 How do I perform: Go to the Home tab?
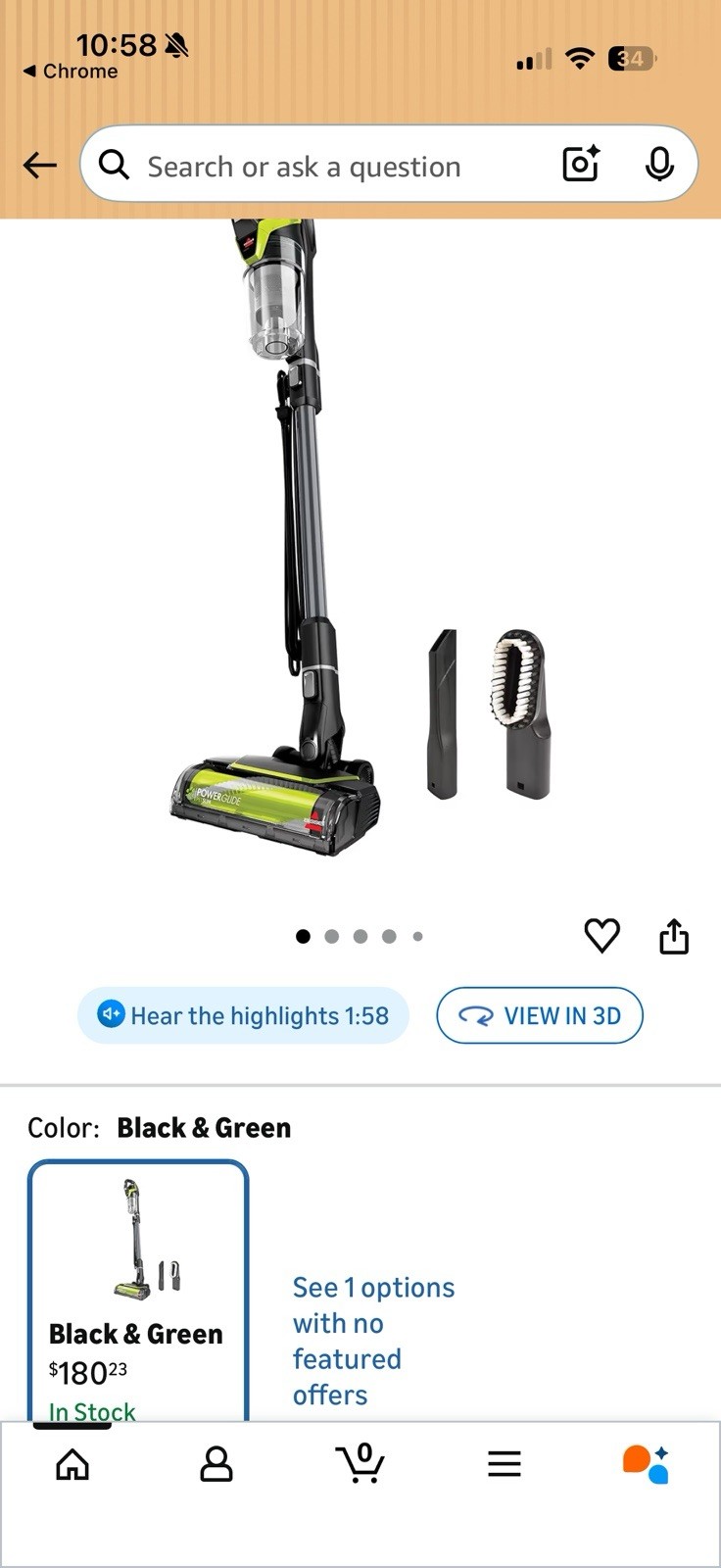(72, 1464)
